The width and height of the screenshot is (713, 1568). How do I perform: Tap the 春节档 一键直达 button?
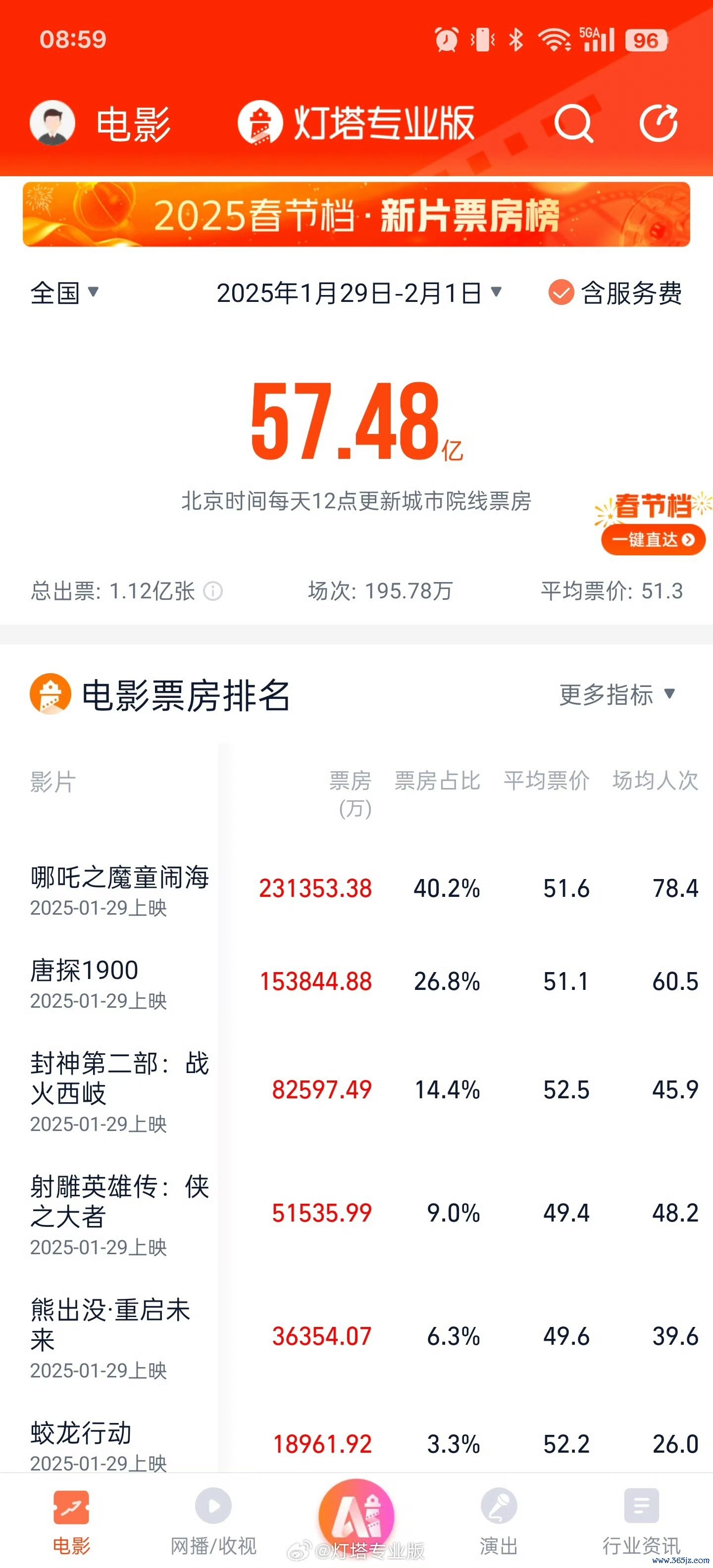tap(652, 539)
